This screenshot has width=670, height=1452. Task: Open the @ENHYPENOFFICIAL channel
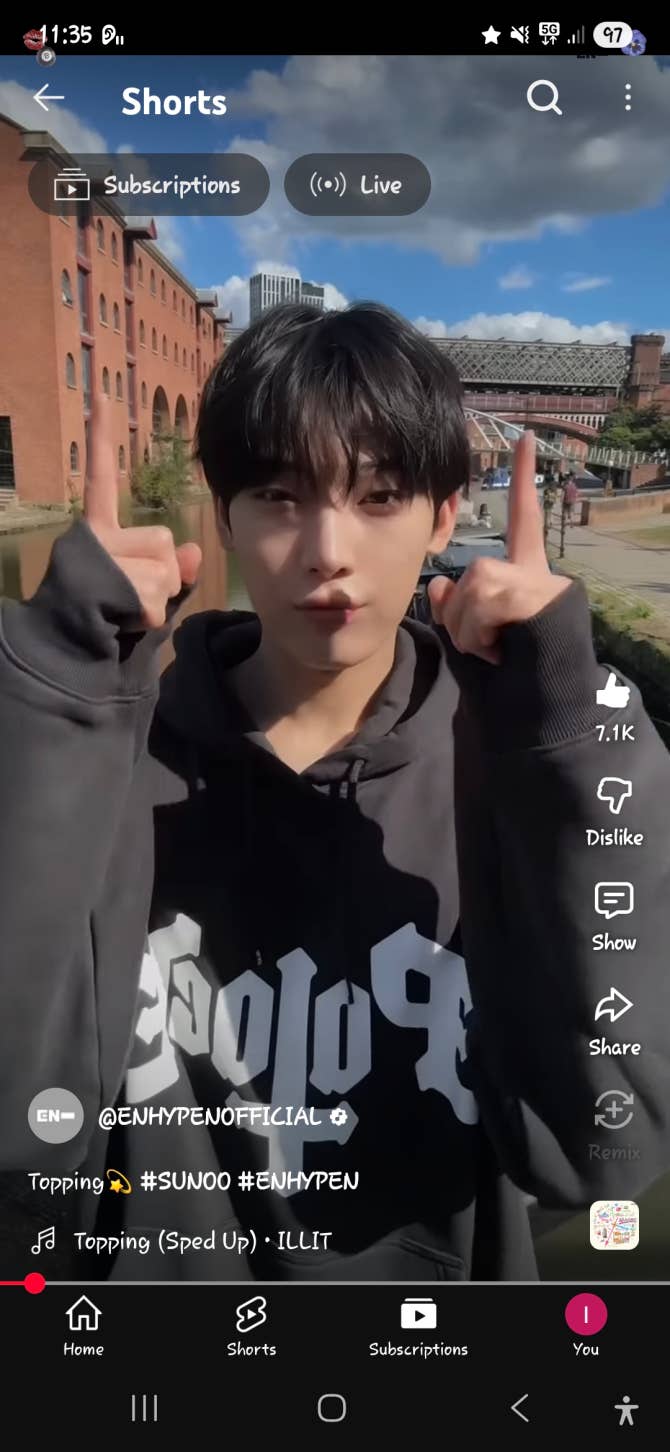pyautogui.click(x=208, y=1116)
